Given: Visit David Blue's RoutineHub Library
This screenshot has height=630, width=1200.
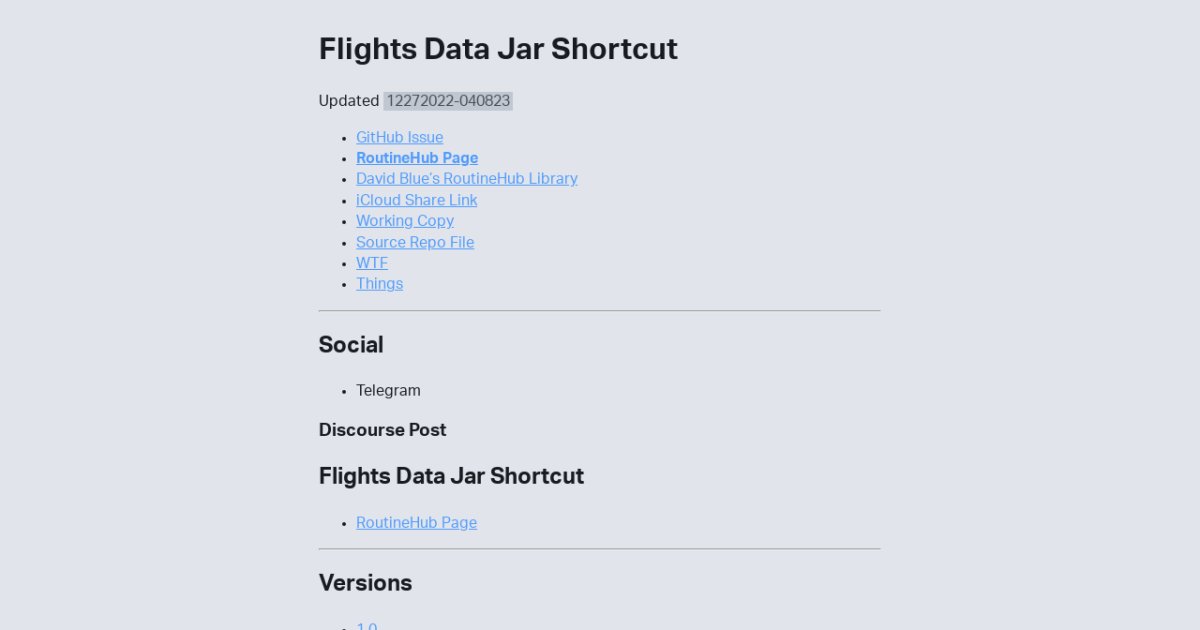Looking at the screenshot, I should tap(466, 179).
